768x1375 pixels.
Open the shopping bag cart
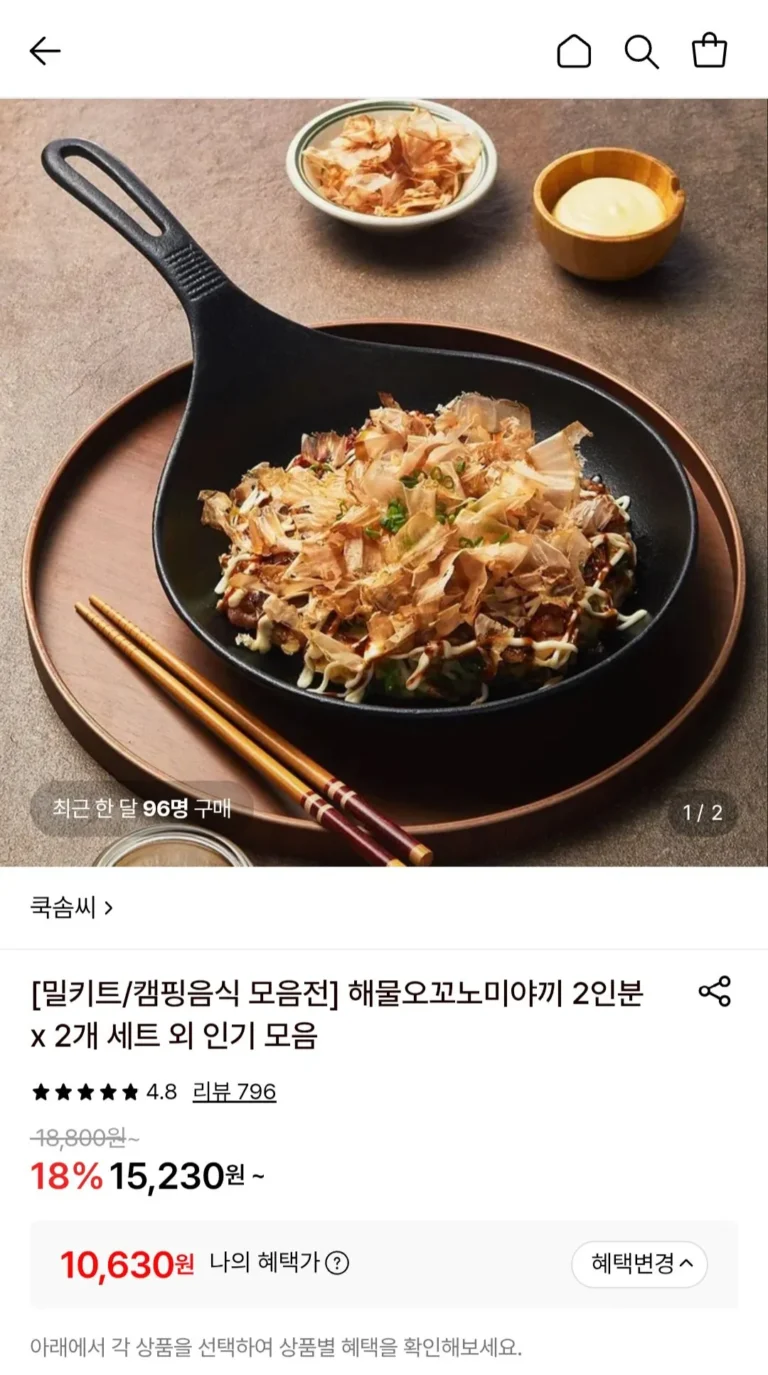pos(710,50)
